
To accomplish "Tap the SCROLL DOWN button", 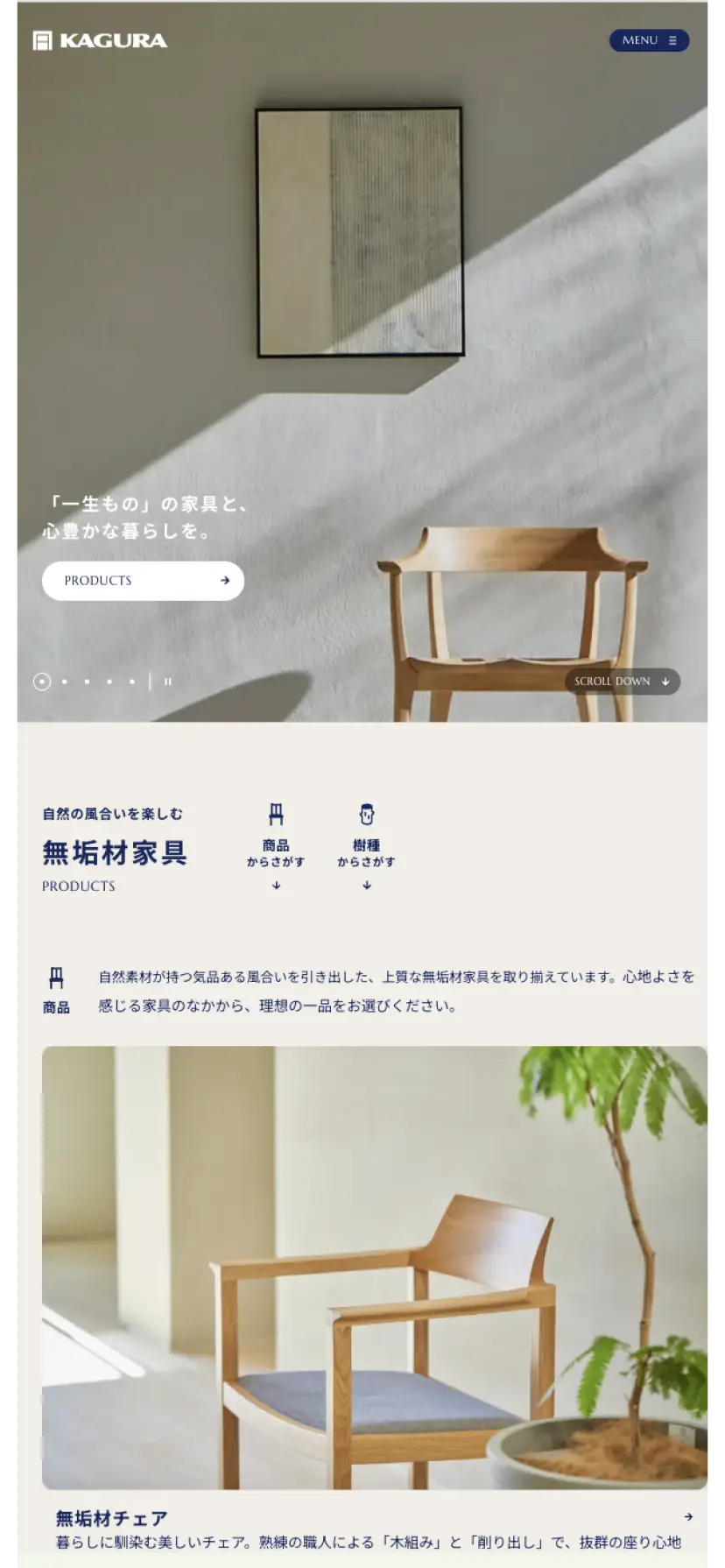I will 622,682.
